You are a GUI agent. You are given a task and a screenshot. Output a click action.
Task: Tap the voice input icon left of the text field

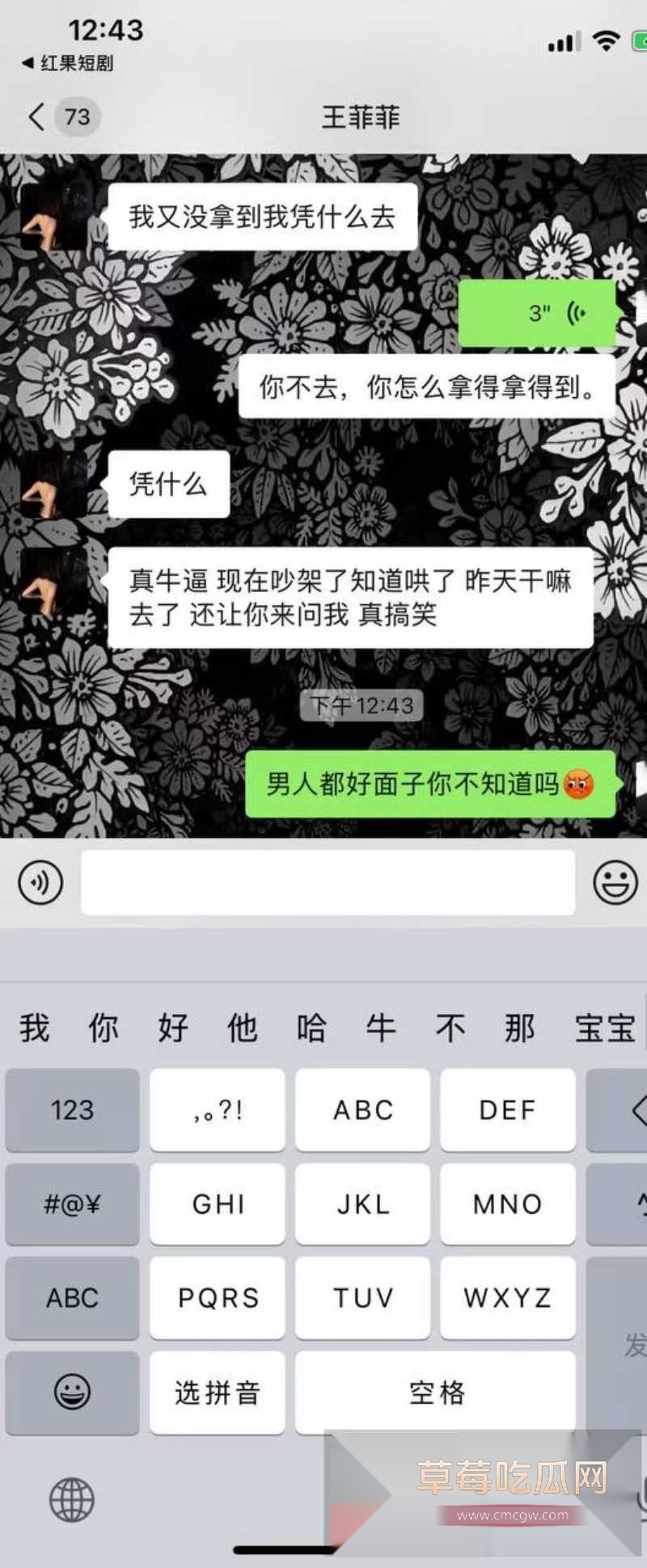click(x=40, y=883)
